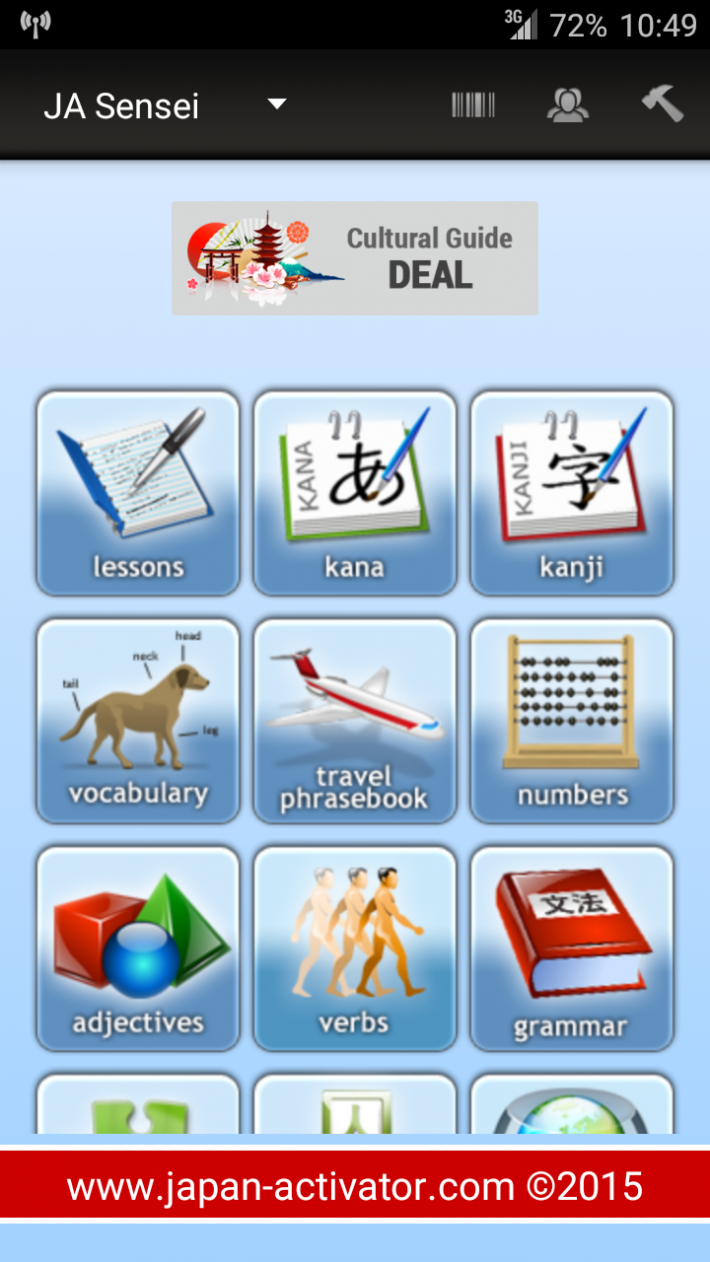Screen dimensions: 710x1262
Task: Open the user profiles icon
Action: 567,105
